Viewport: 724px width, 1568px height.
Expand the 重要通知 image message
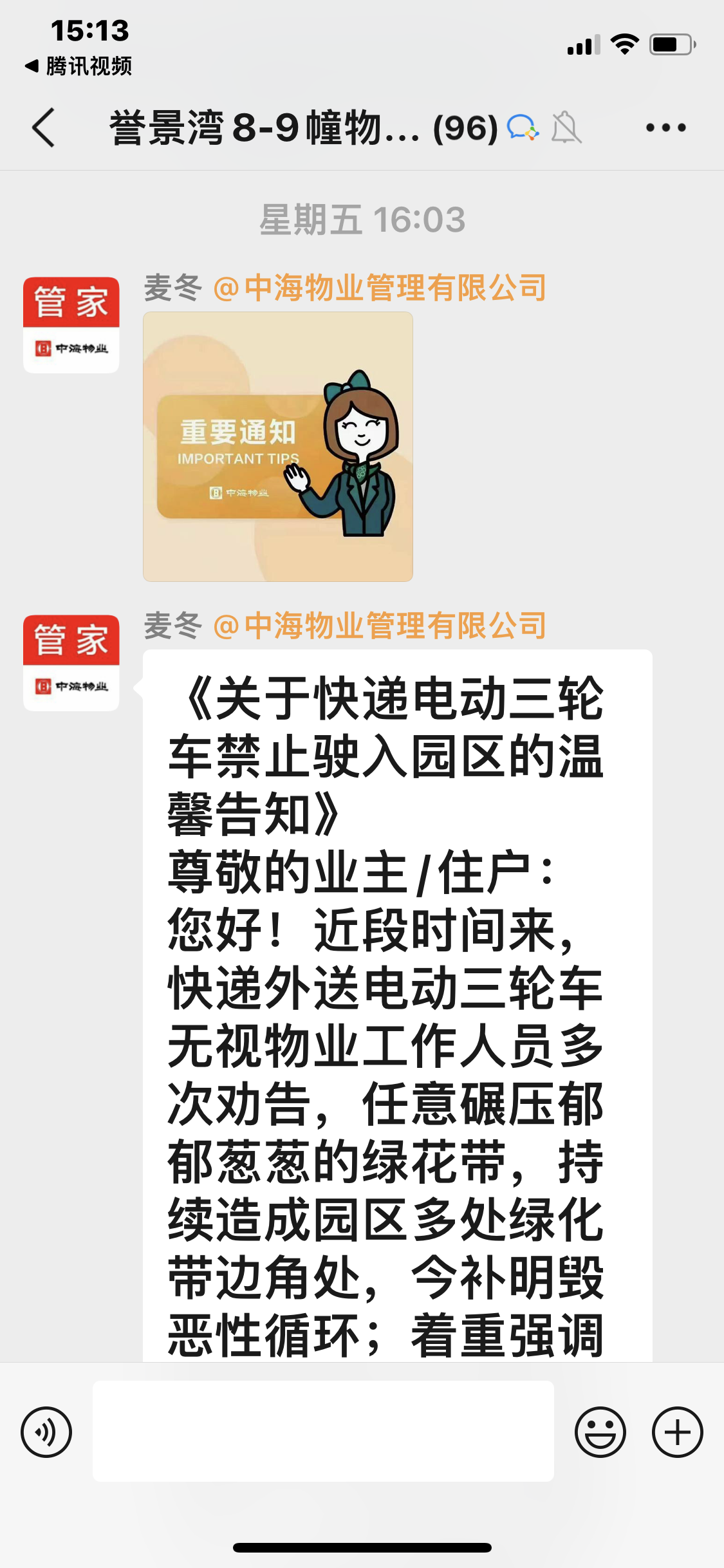pos(277,446)
